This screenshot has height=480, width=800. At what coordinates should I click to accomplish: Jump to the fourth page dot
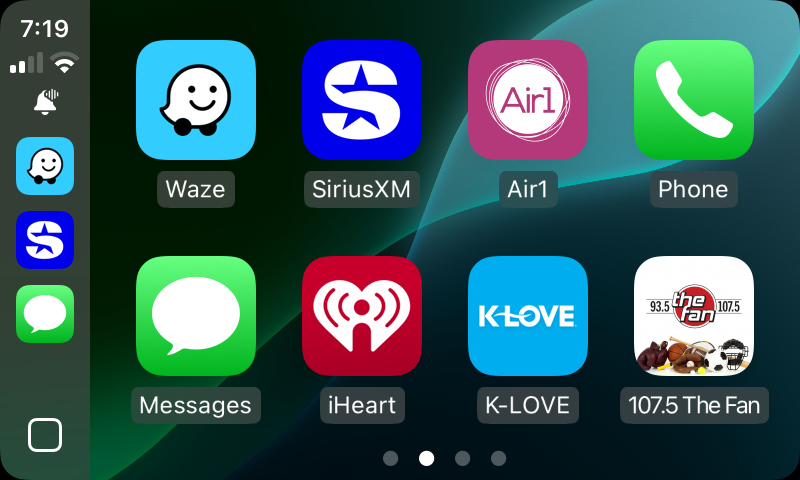(498, 458)
